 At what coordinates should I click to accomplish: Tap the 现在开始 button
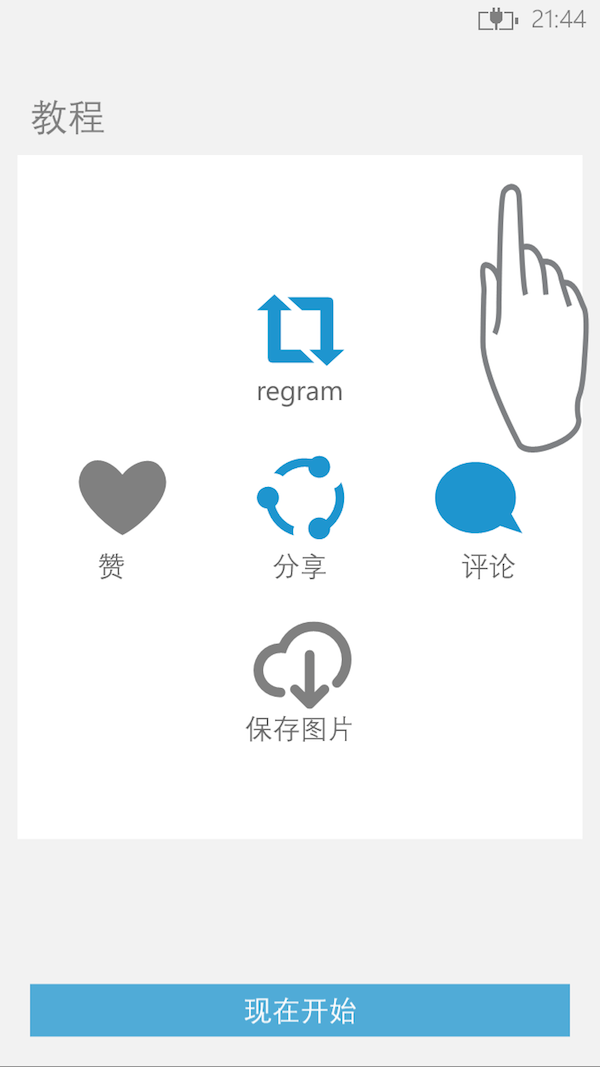coord(300,1010)
